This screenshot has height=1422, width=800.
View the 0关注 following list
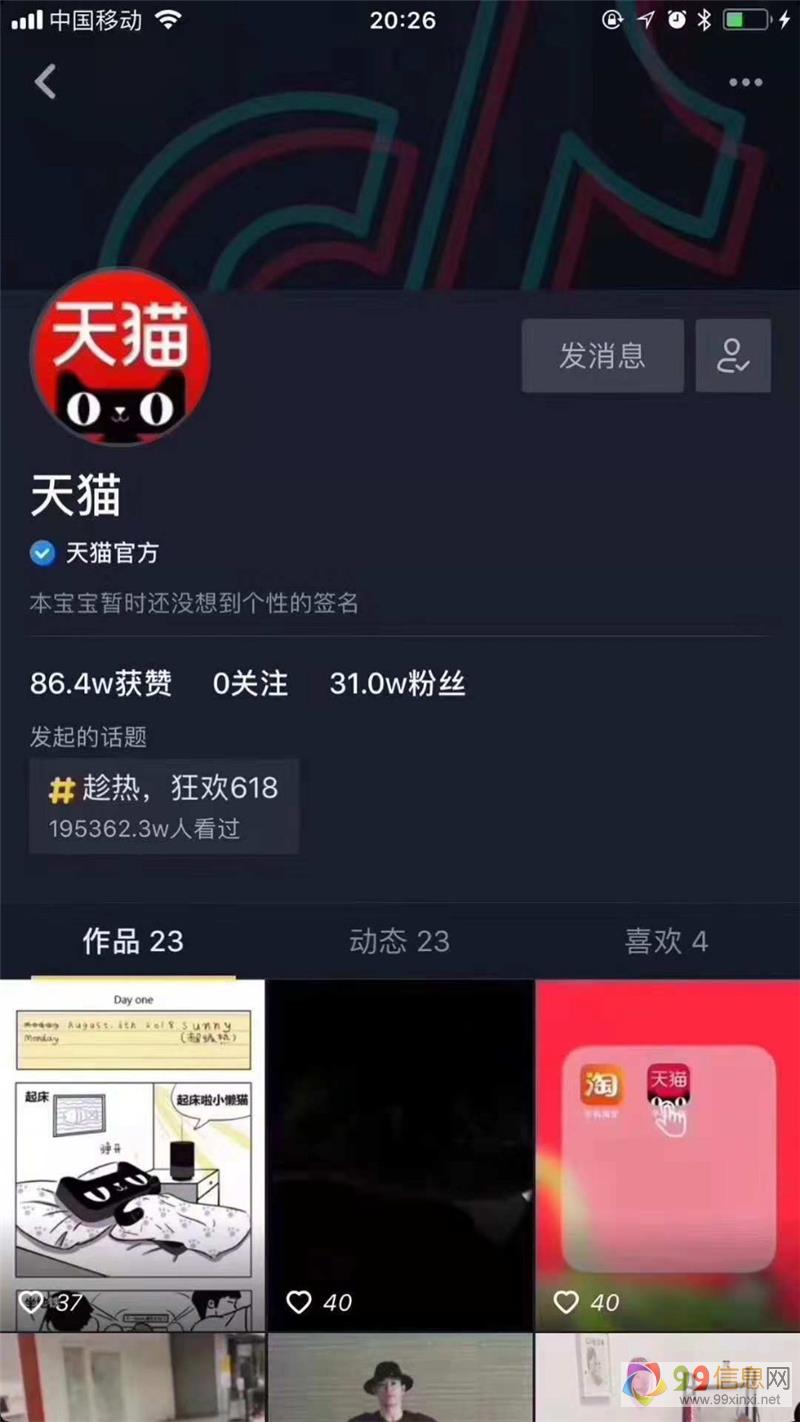click(x=250, y=684)
